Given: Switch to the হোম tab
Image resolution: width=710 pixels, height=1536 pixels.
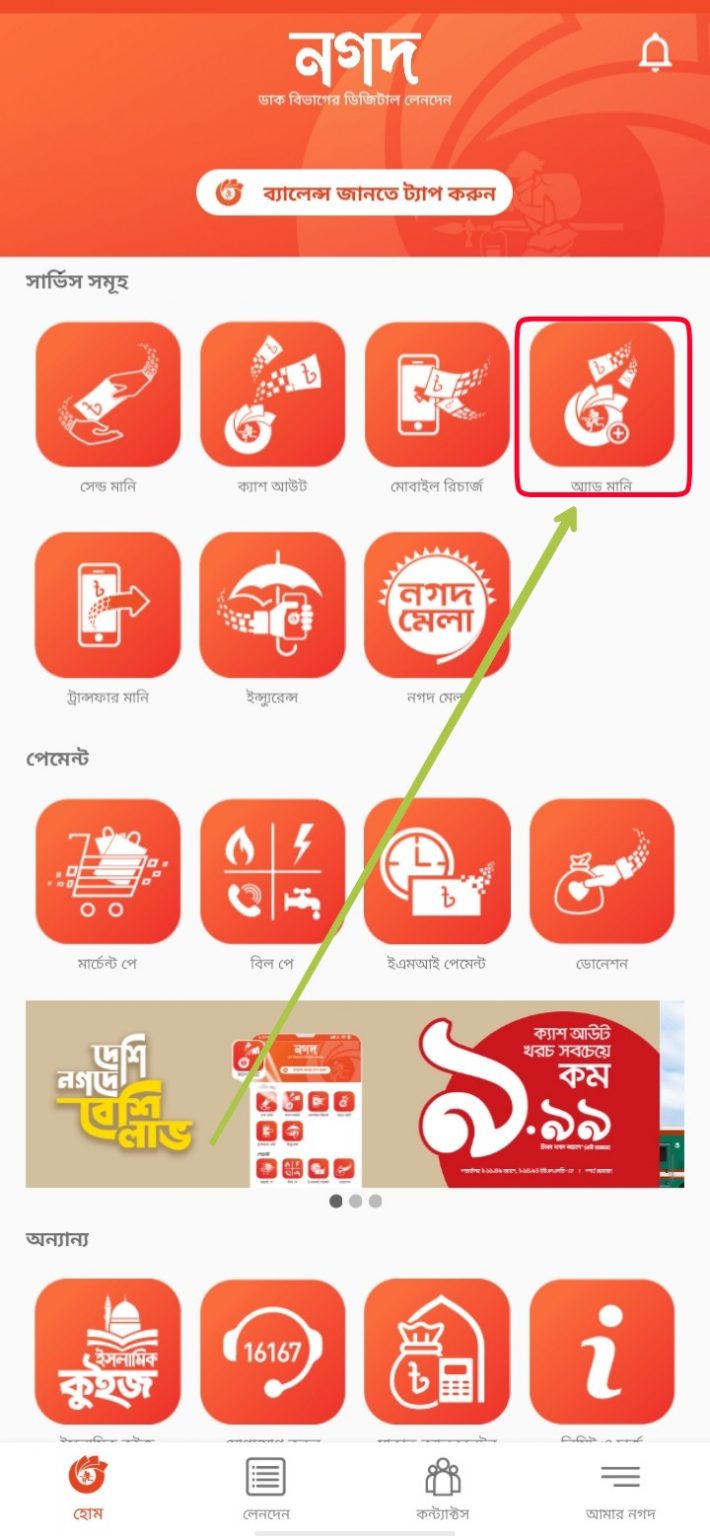Looking at the screenshot, I should pos(88,1488).
